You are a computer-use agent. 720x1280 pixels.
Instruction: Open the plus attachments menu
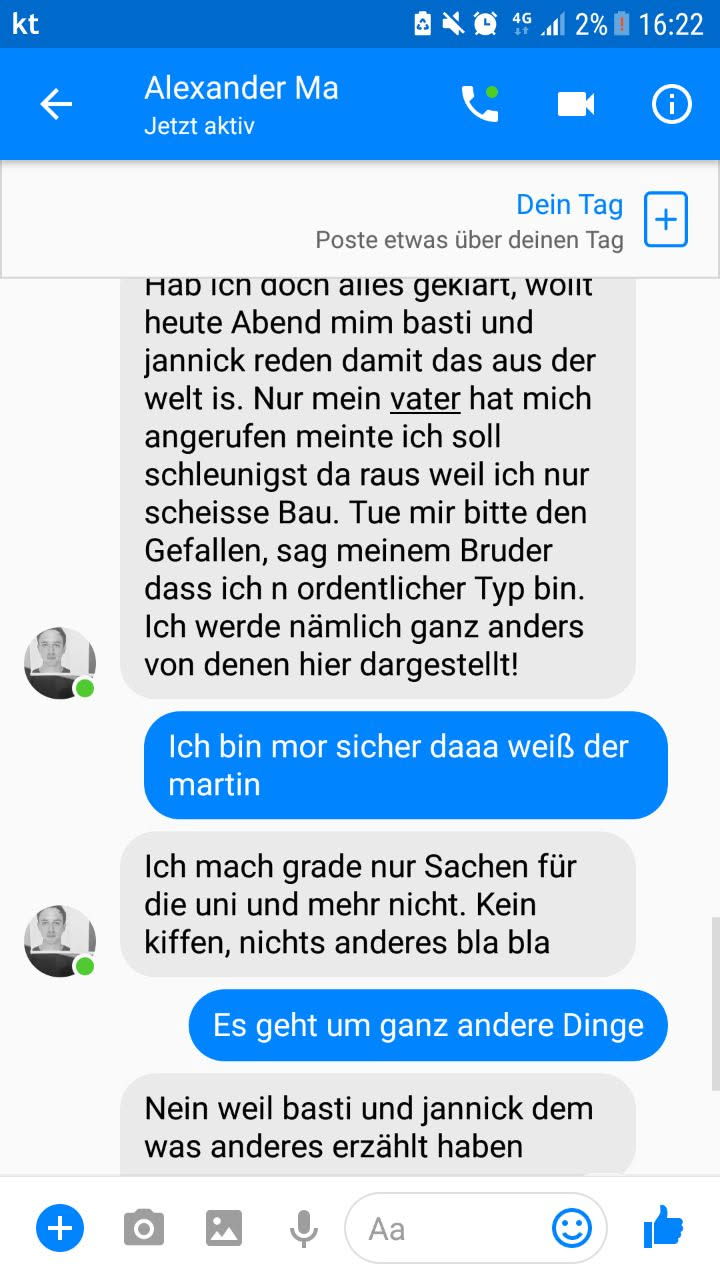60,1227
